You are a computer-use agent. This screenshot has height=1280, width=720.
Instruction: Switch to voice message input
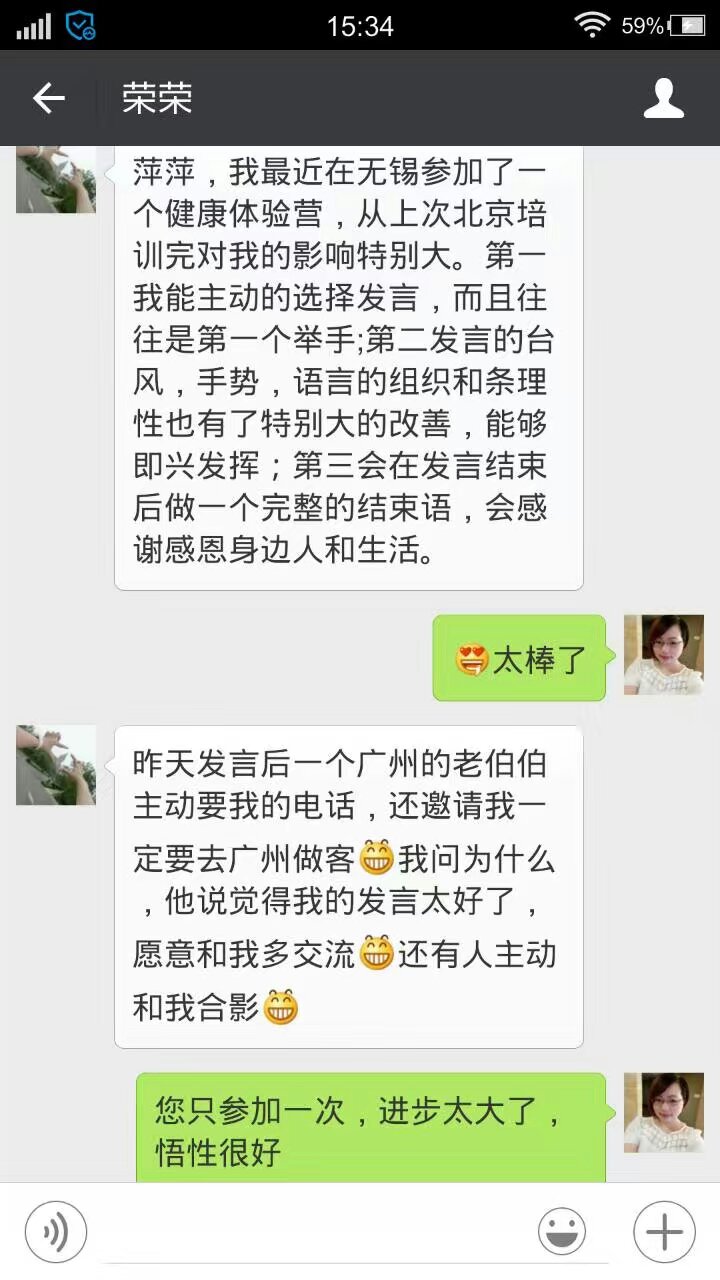click(56, 1231)
